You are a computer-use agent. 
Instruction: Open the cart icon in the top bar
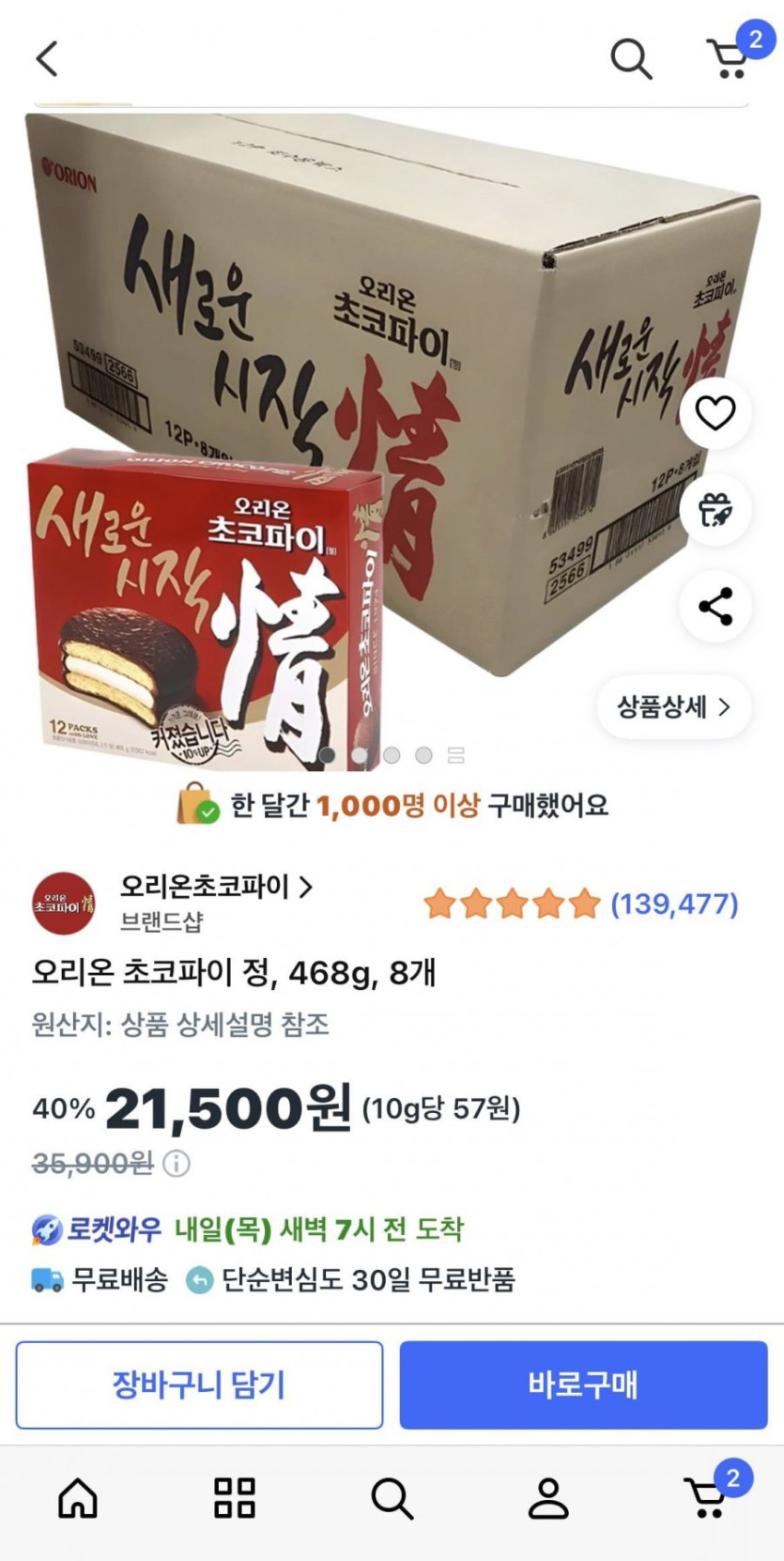pos(730,58)
